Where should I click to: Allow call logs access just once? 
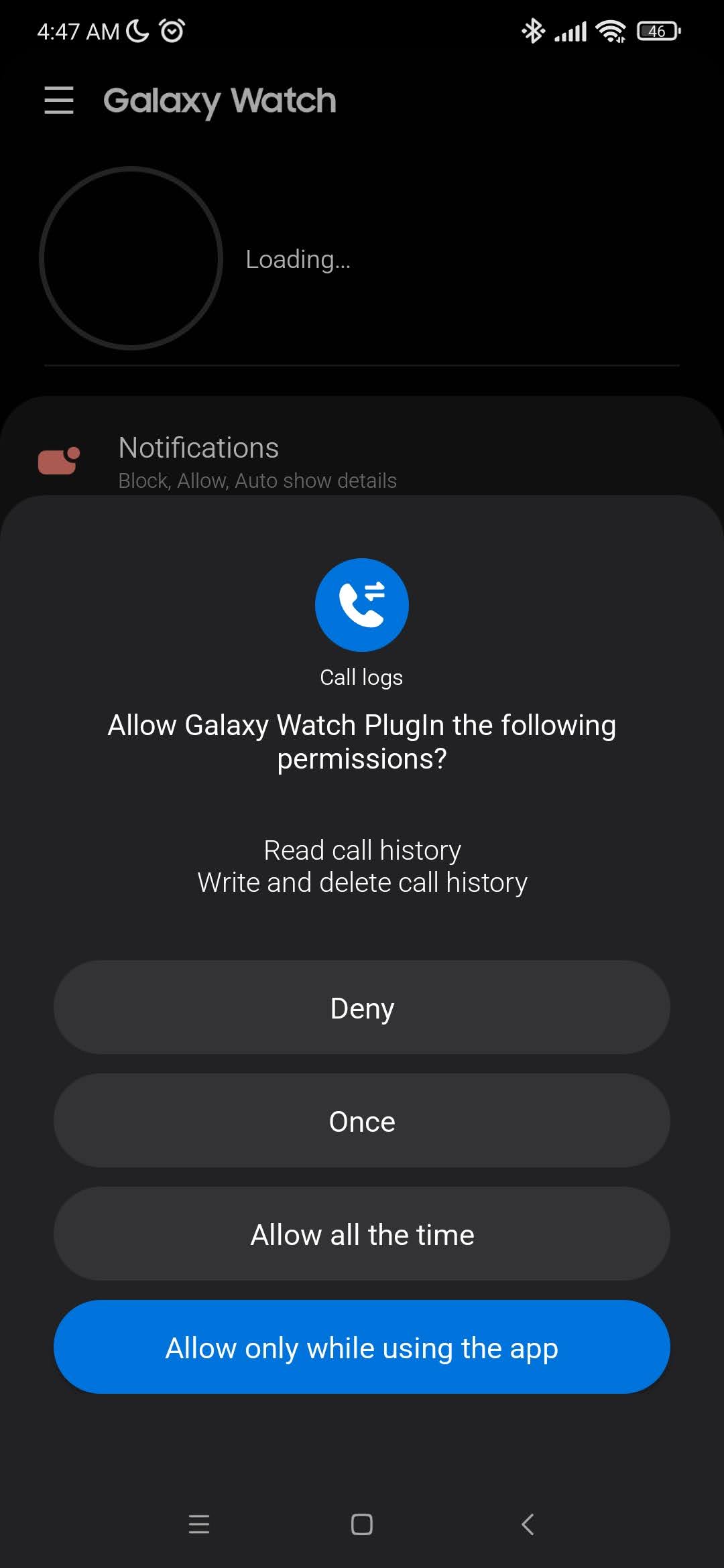[x=362, y=1121]
